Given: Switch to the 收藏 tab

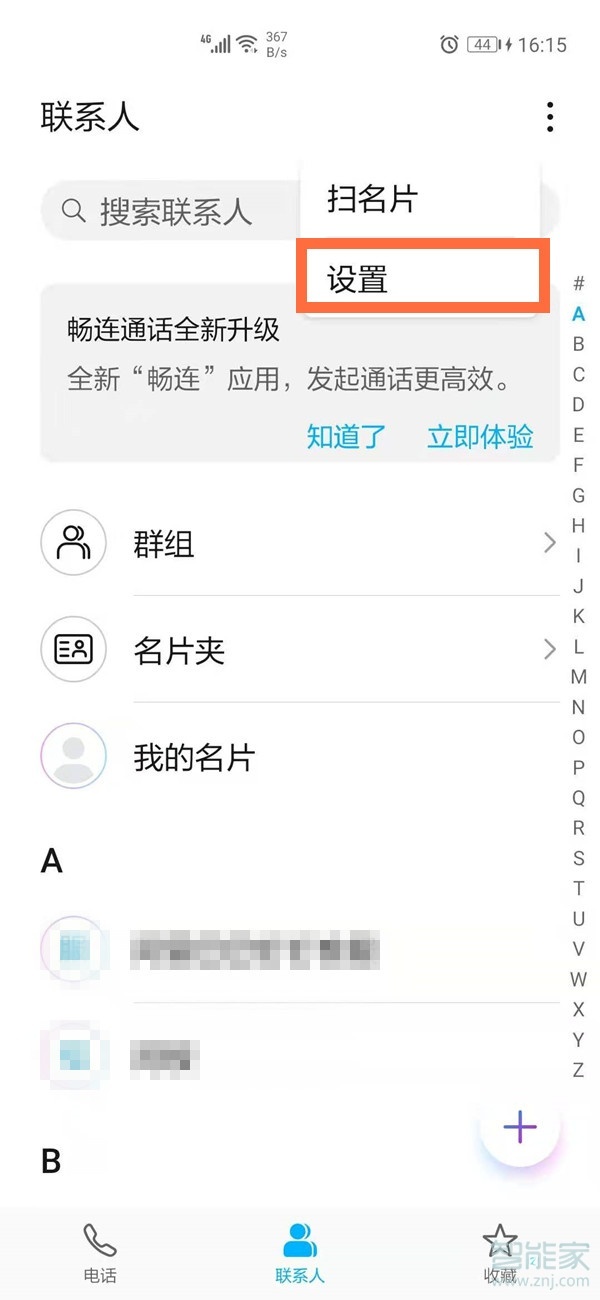Looking at the screenshot, I should pyautogui.click(x=500, y=1254).
